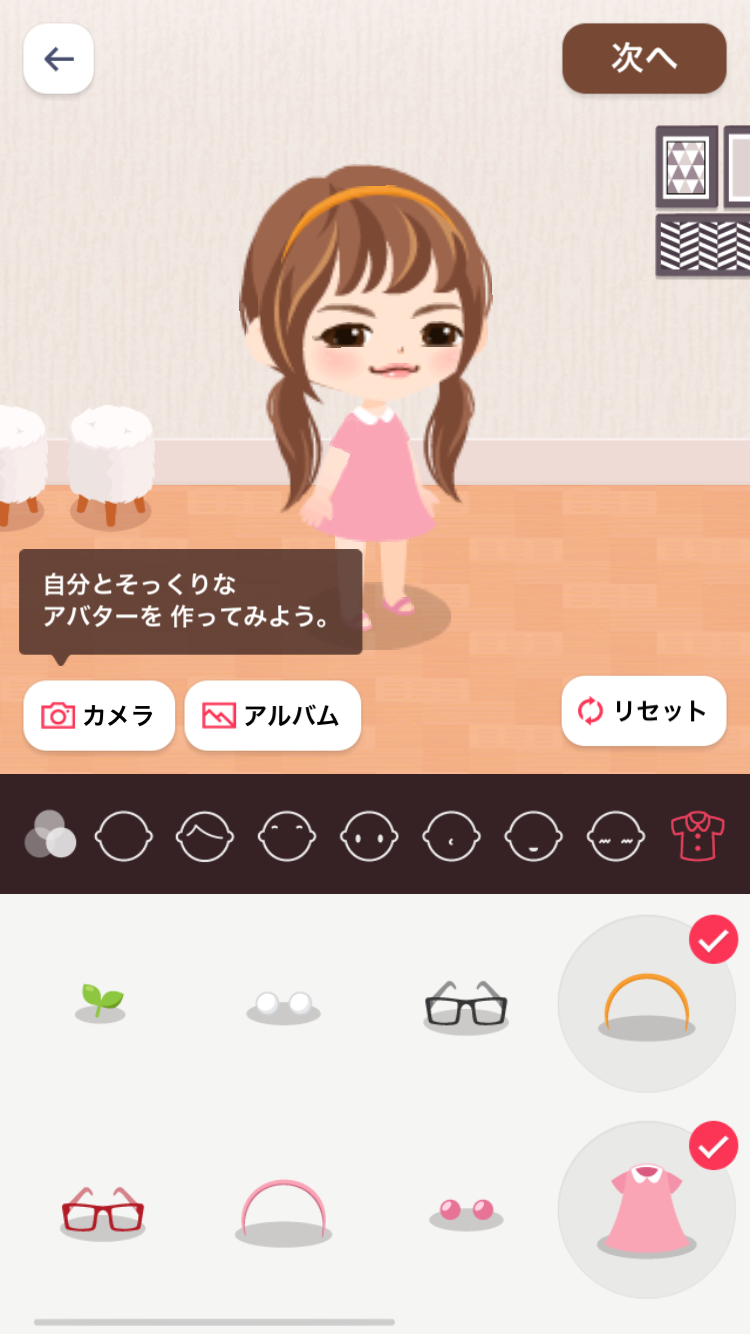
Task: Open the カメラ option
Action: [99, 715]
